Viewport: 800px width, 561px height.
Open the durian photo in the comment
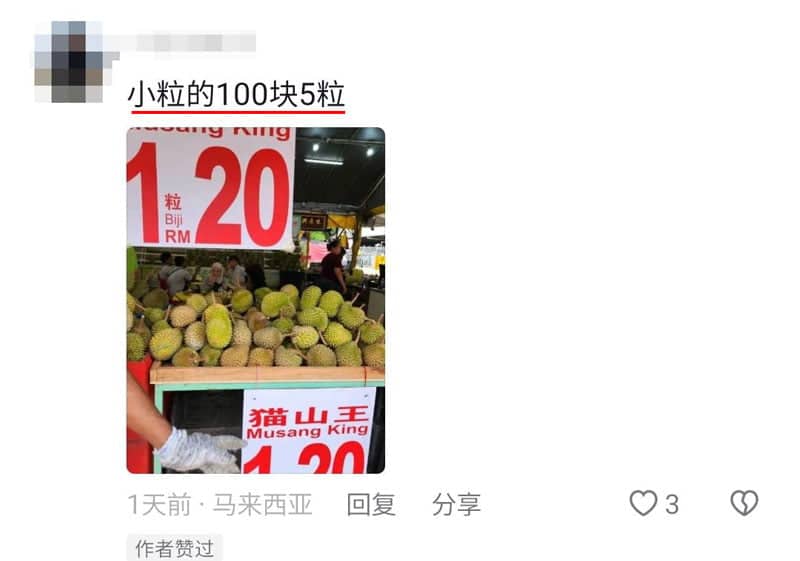255,300
